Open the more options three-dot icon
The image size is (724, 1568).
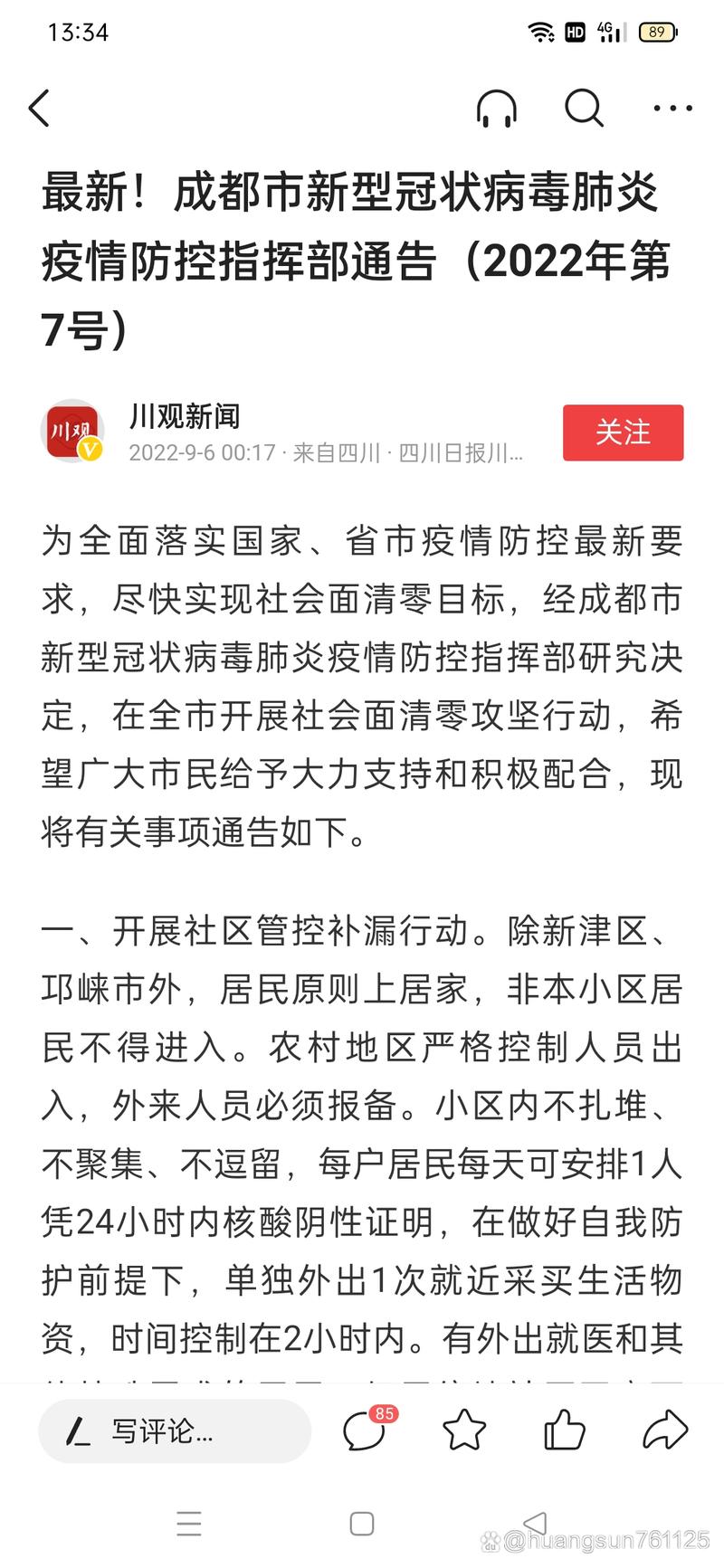tap(671, 108)
